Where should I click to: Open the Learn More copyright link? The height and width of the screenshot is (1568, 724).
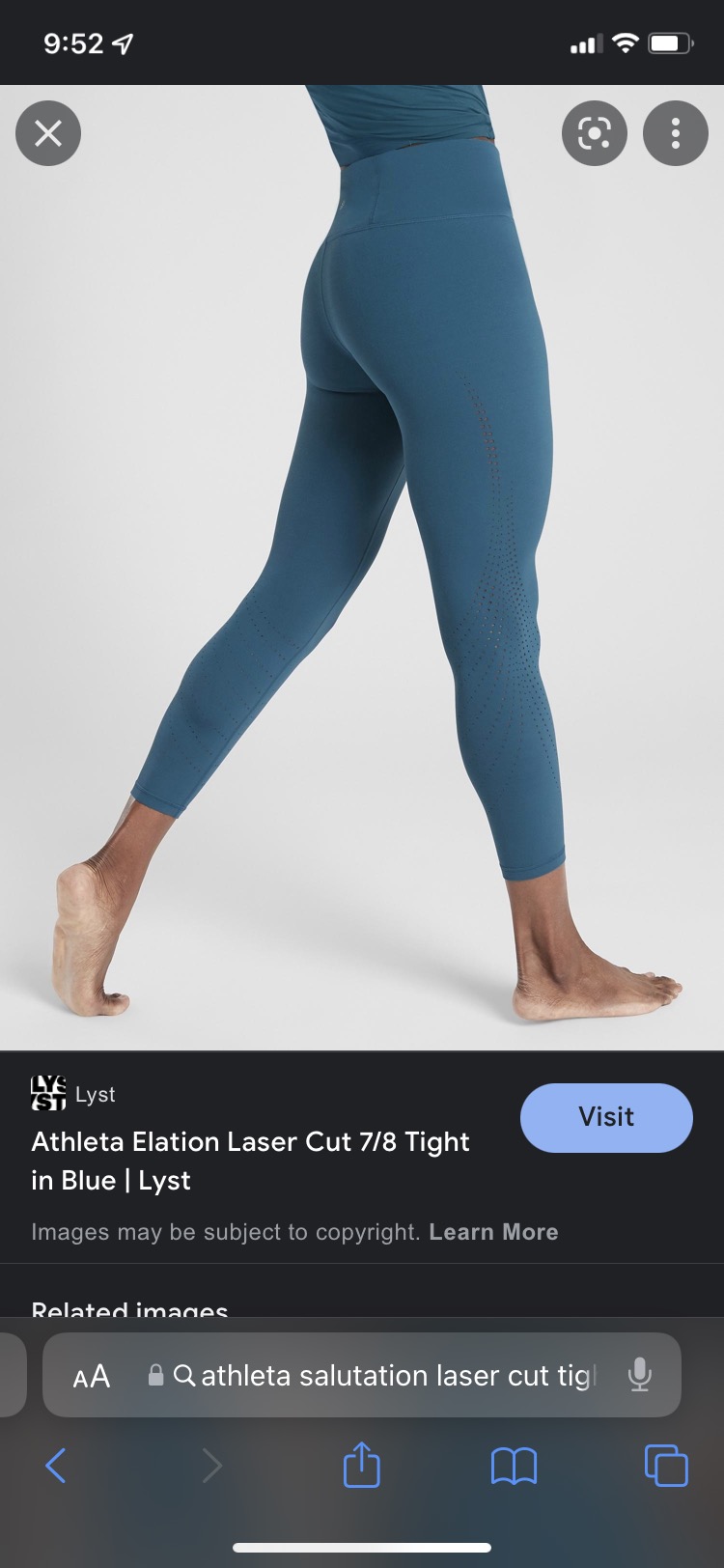(x=493, y=1232)
